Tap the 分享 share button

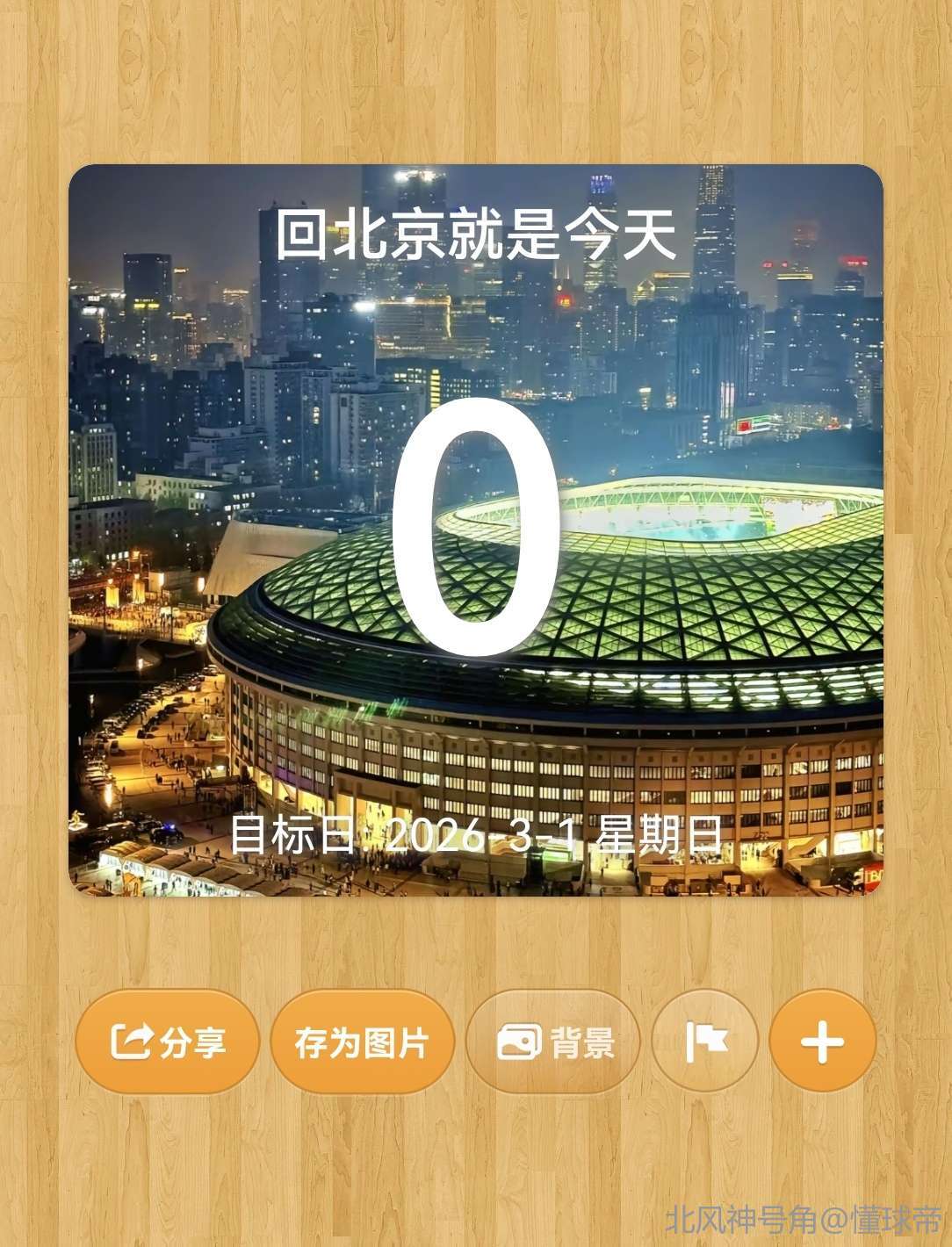167,1042
